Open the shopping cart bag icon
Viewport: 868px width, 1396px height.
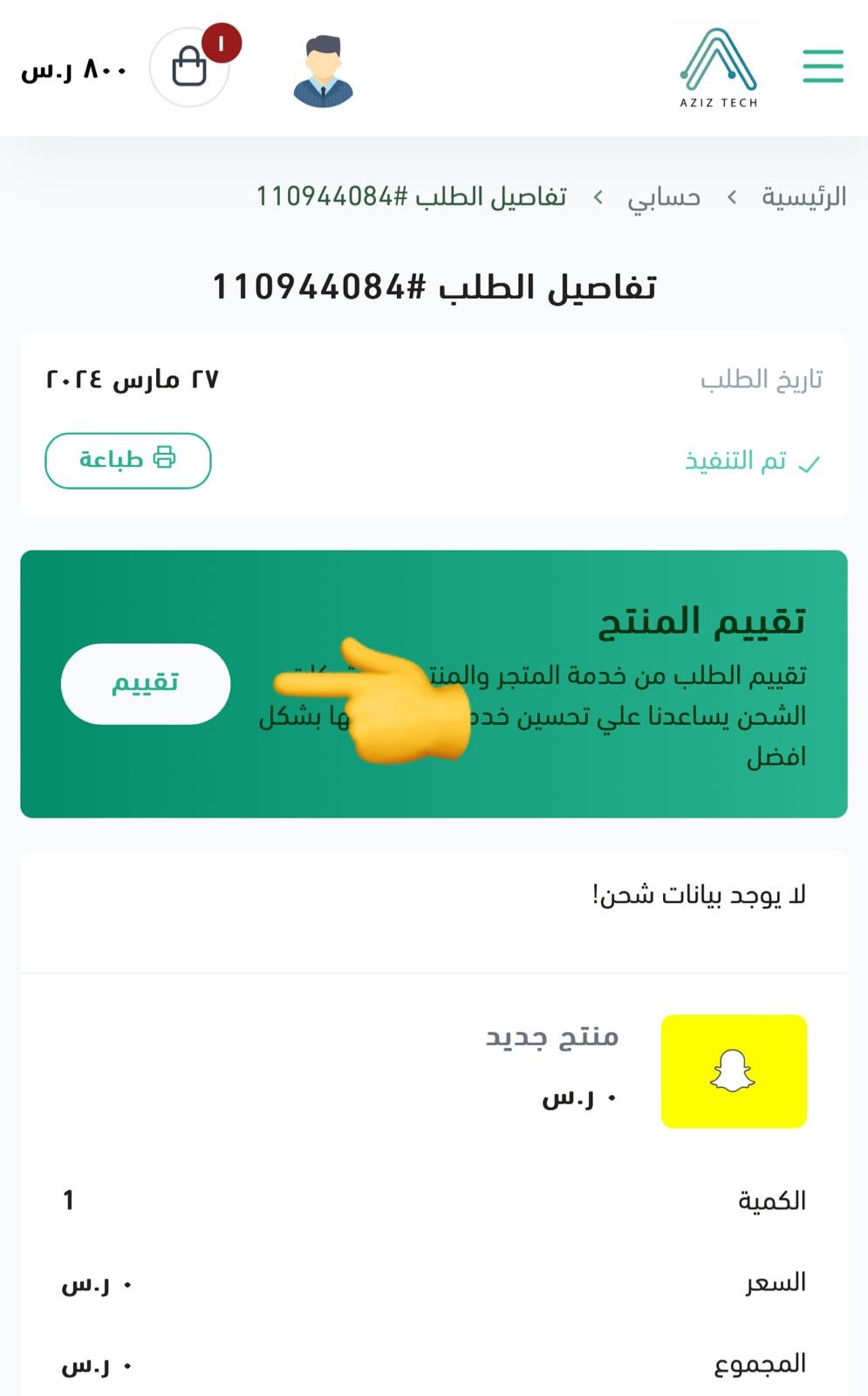pyautogui.click(x=189, y=67)
